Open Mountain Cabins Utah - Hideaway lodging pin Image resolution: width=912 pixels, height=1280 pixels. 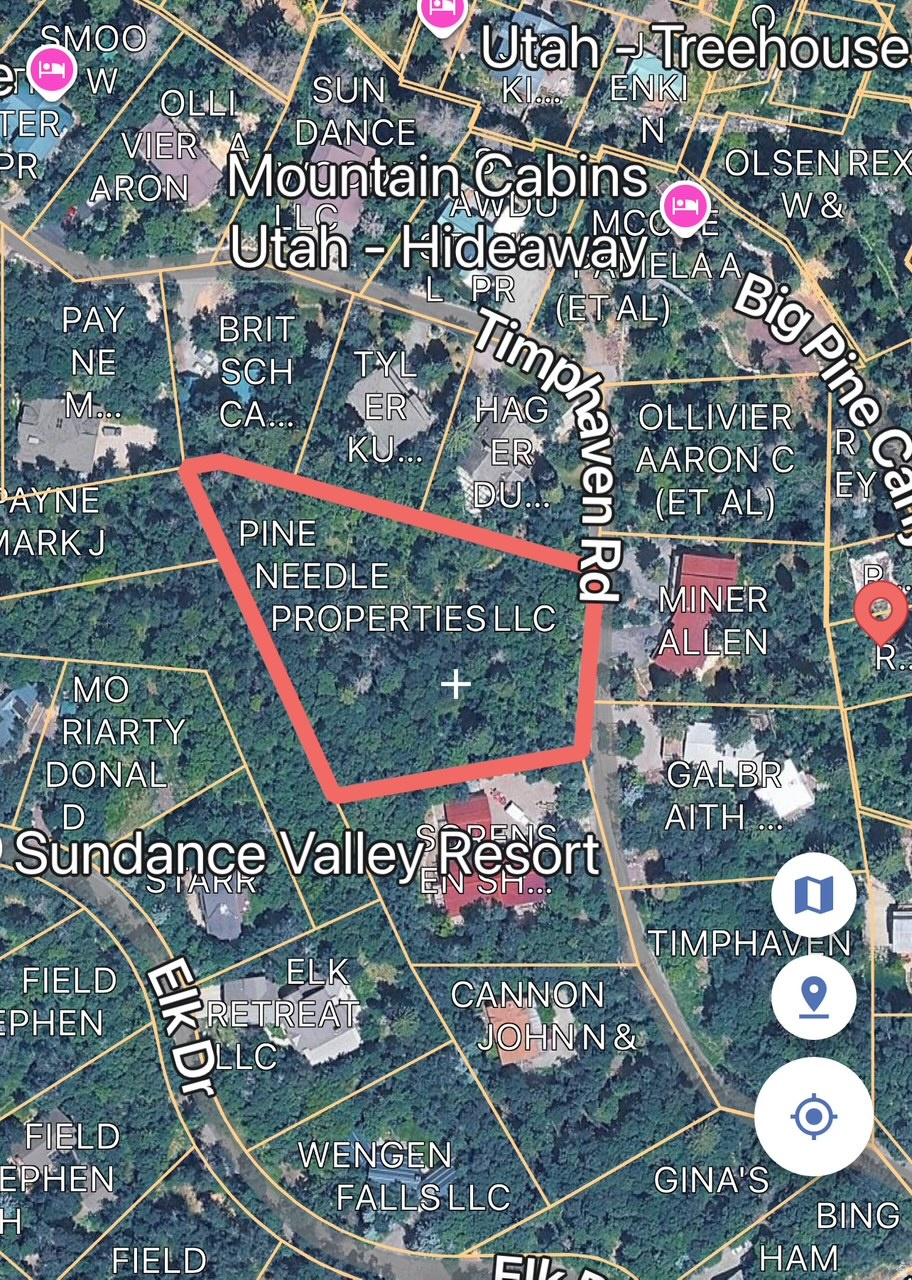click(685, 209)
